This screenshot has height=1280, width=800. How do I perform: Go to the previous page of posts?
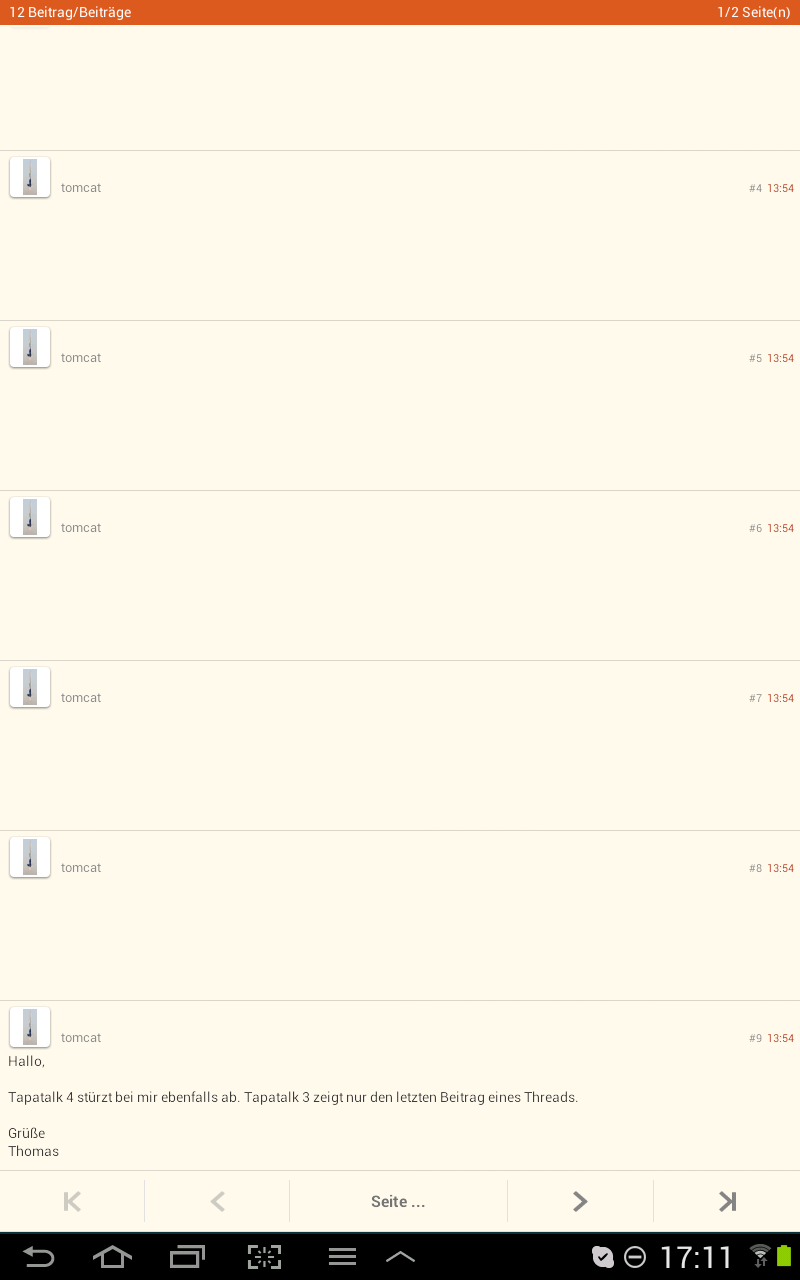(217, 1202)
